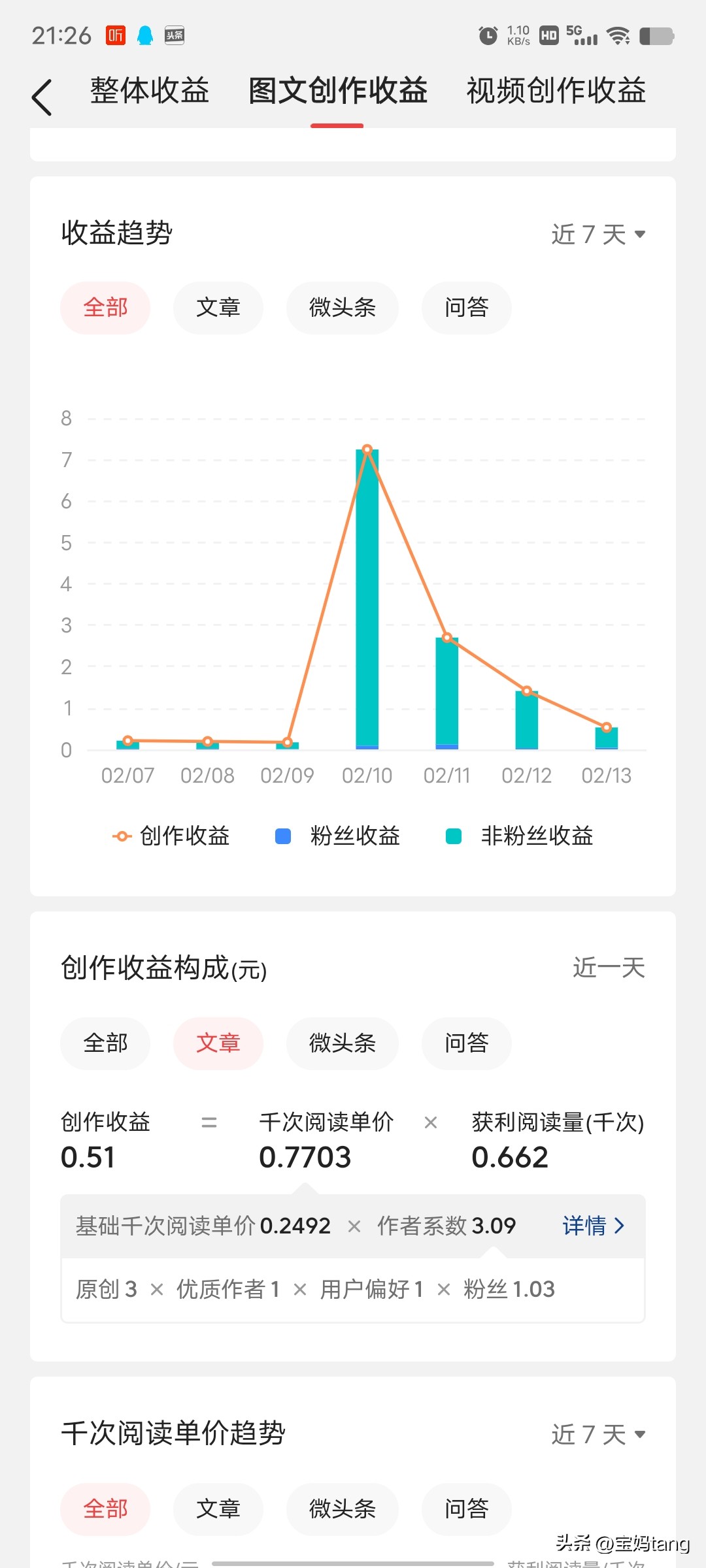Enable 微头条 filter in 千次阅读单价趋势 section
This screenshot has height=1568, width=706.
pyautogui.click(x=342, y=1509)
